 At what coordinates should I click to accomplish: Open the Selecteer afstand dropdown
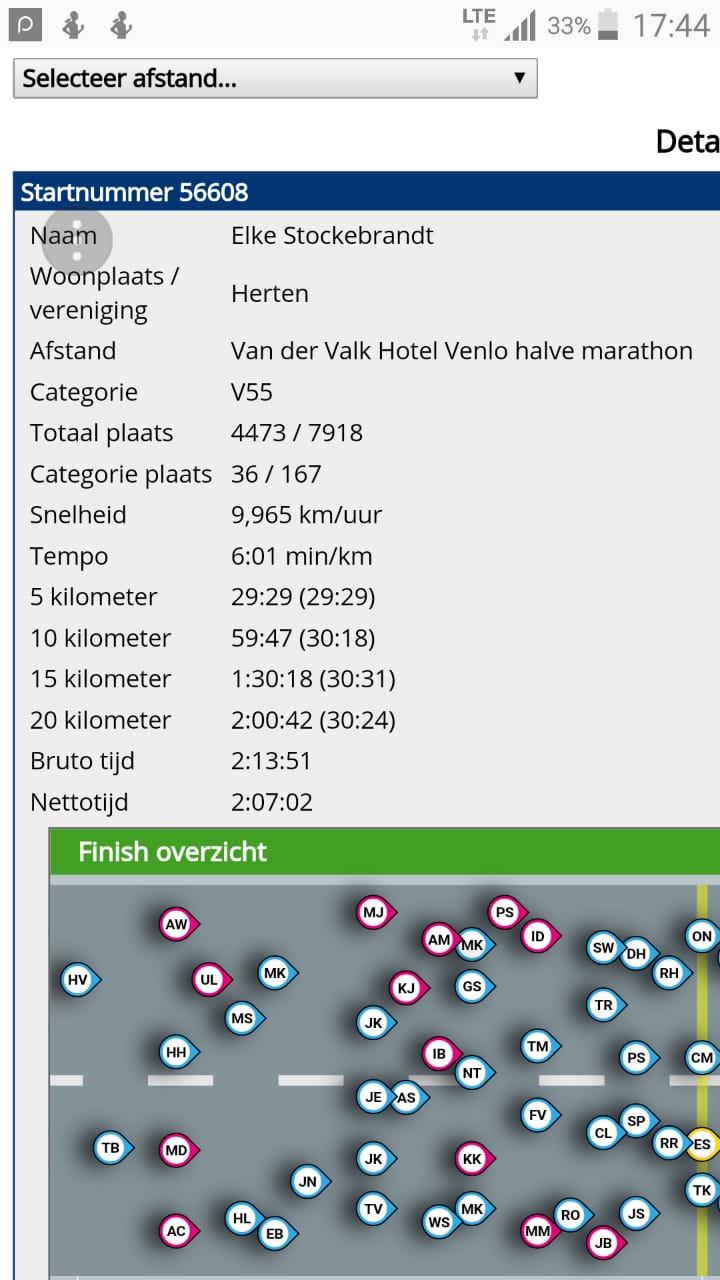[275, 78]
